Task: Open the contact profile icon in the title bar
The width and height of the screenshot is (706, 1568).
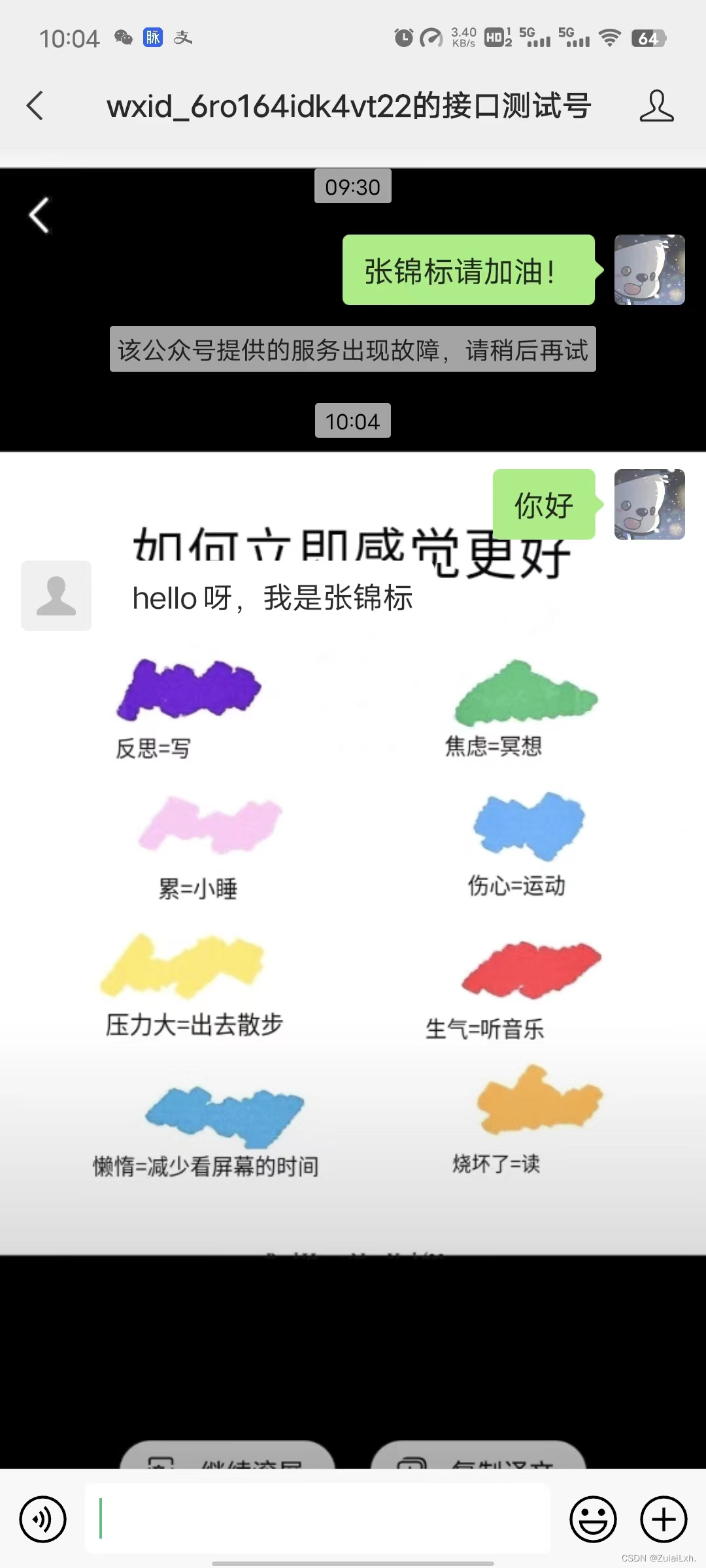Action: click(656, 105)
